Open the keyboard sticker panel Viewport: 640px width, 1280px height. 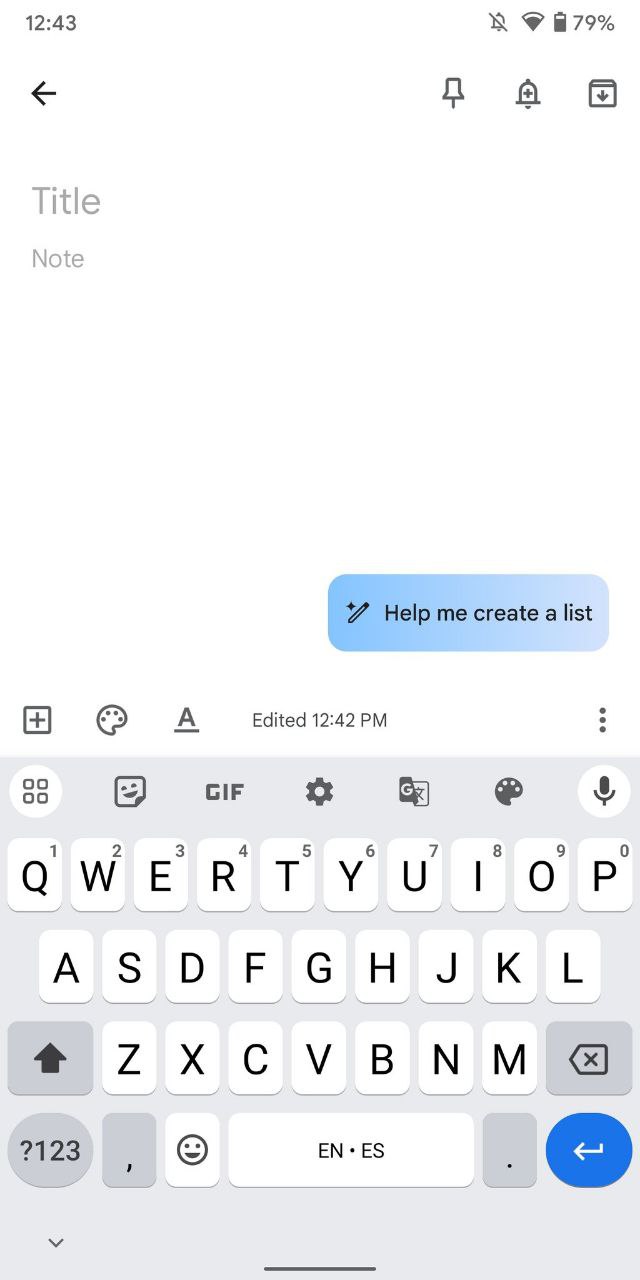tap(130, 792)
